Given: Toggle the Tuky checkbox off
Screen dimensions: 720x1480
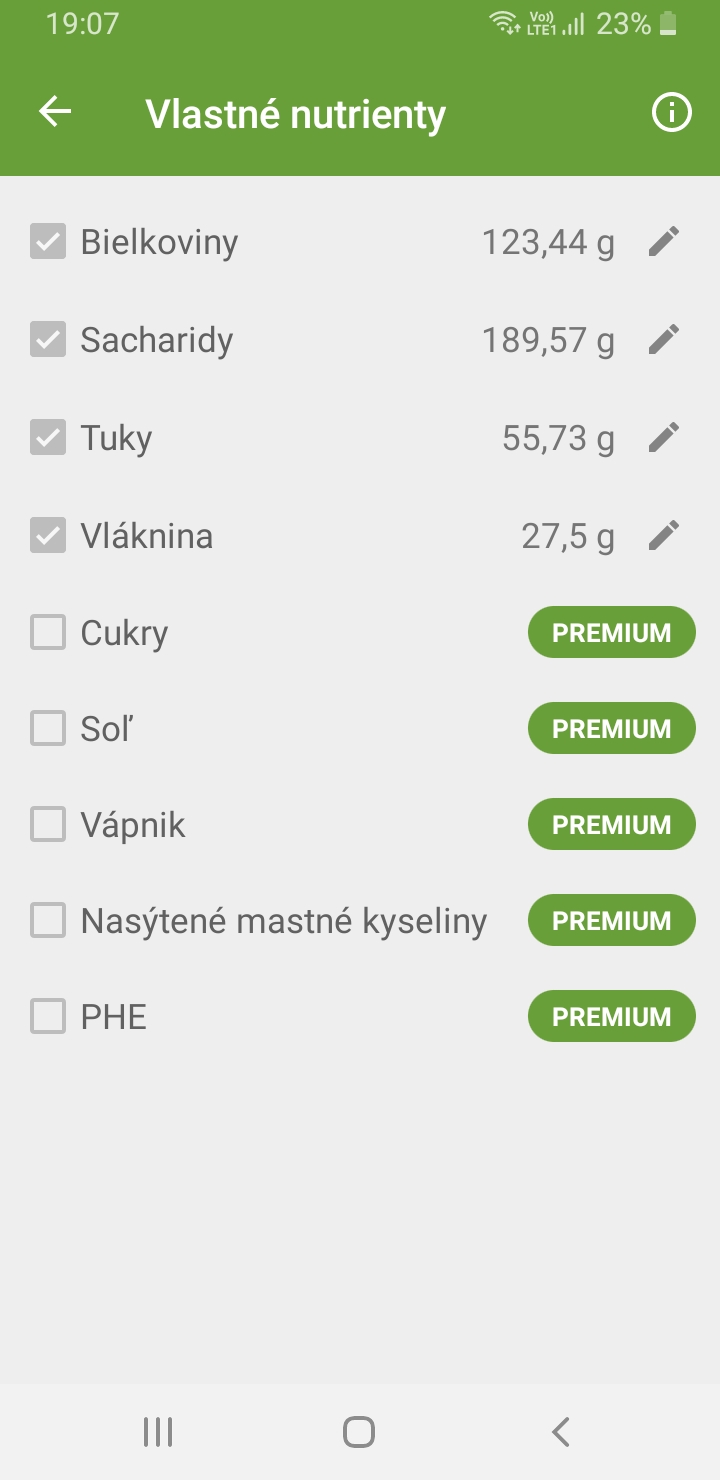Looking at the screenshot, I should point(48,438).
